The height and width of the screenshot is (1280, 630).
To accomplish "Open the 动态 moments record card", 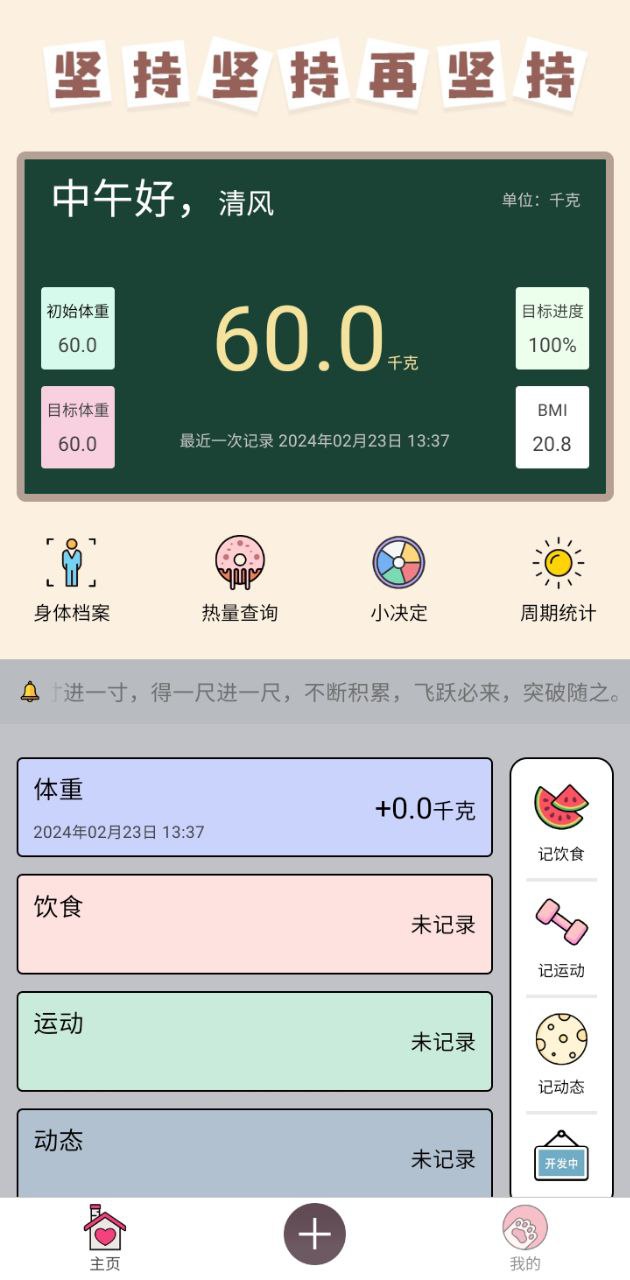I will [254, 1153].
